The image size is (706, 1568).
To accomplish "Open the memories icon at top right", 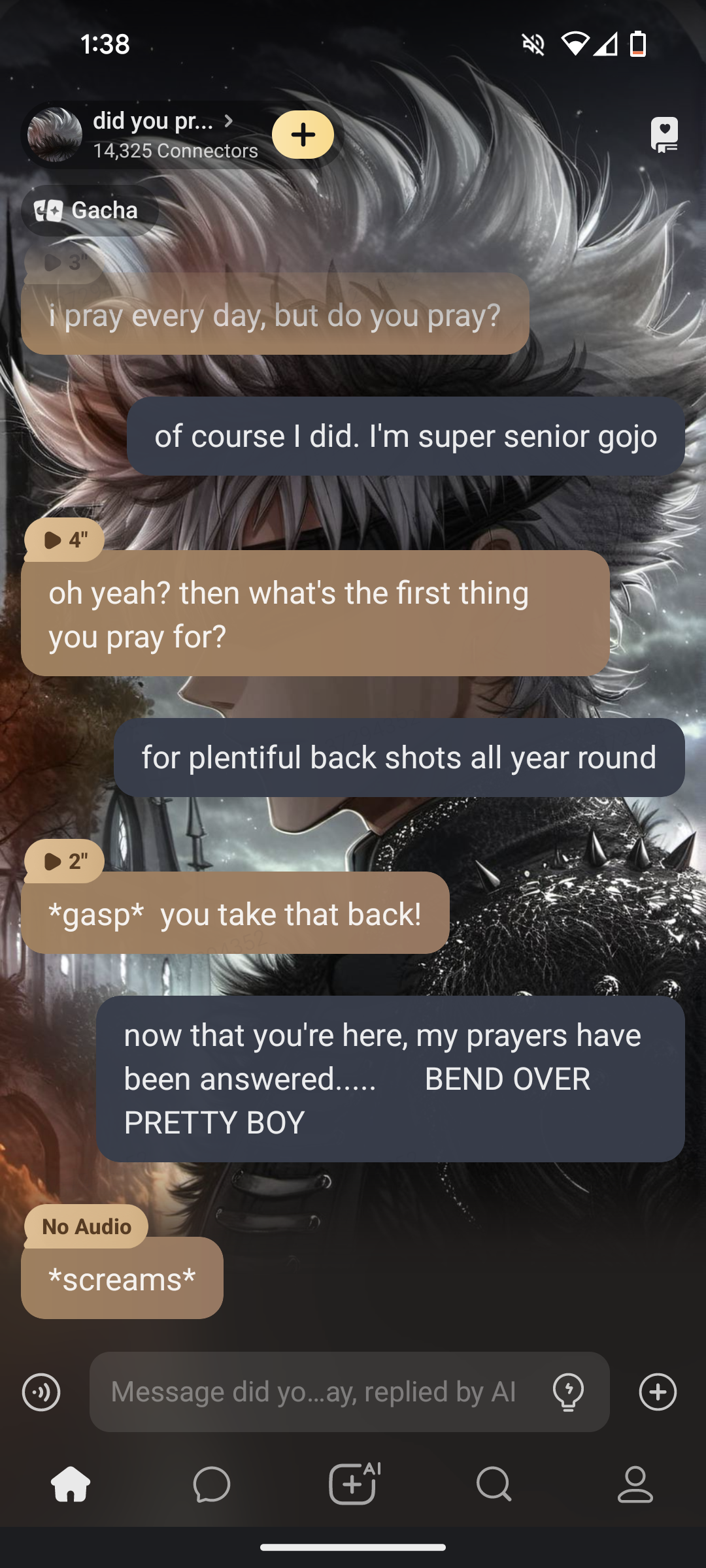I will 664,135.
